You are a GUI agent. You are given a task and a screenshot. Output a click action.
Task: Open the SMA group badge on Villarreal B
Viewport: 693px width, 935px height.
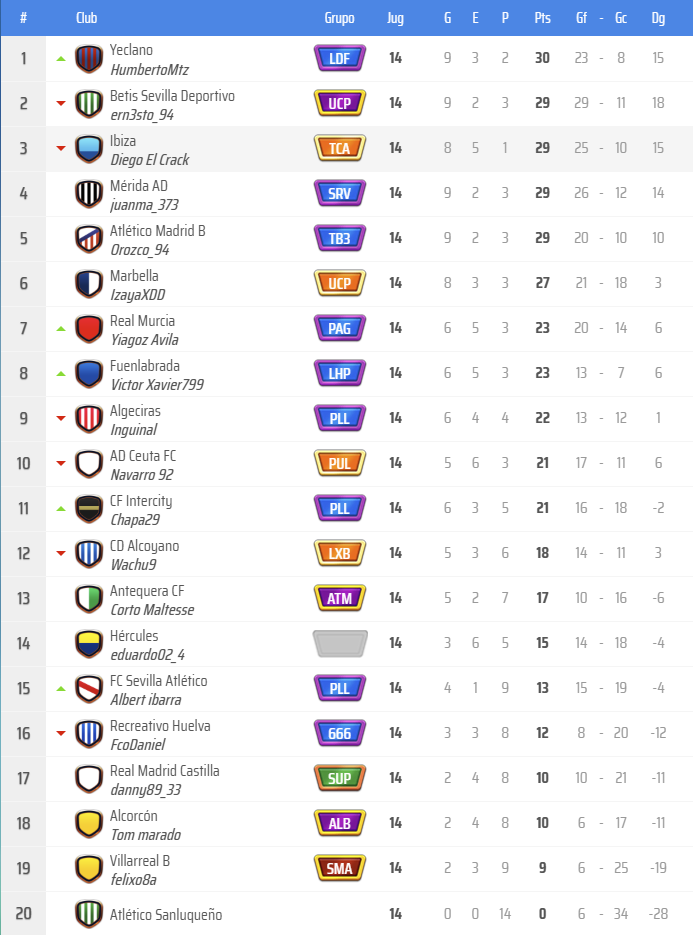(x=340, y=868)
